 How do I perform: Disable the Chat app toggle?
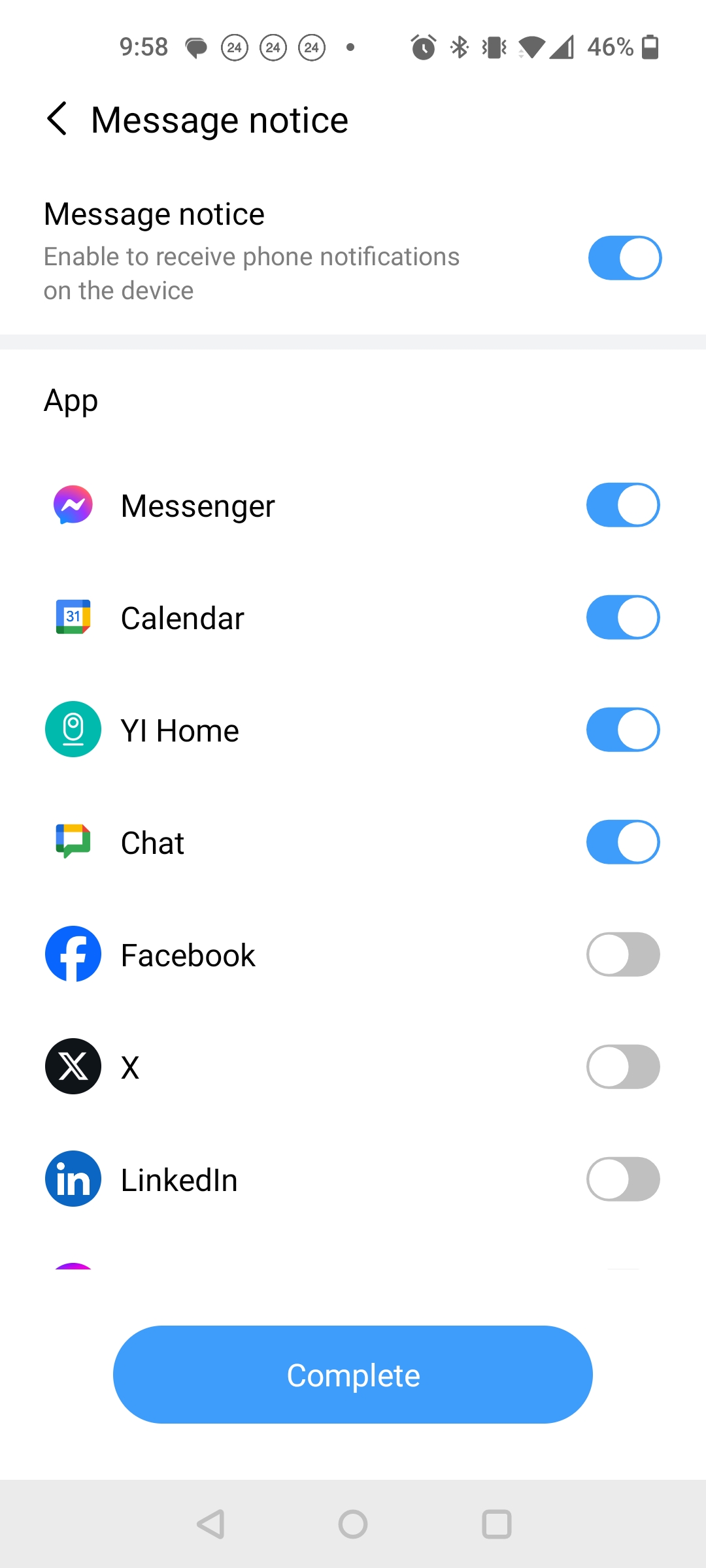coord(623,842)
